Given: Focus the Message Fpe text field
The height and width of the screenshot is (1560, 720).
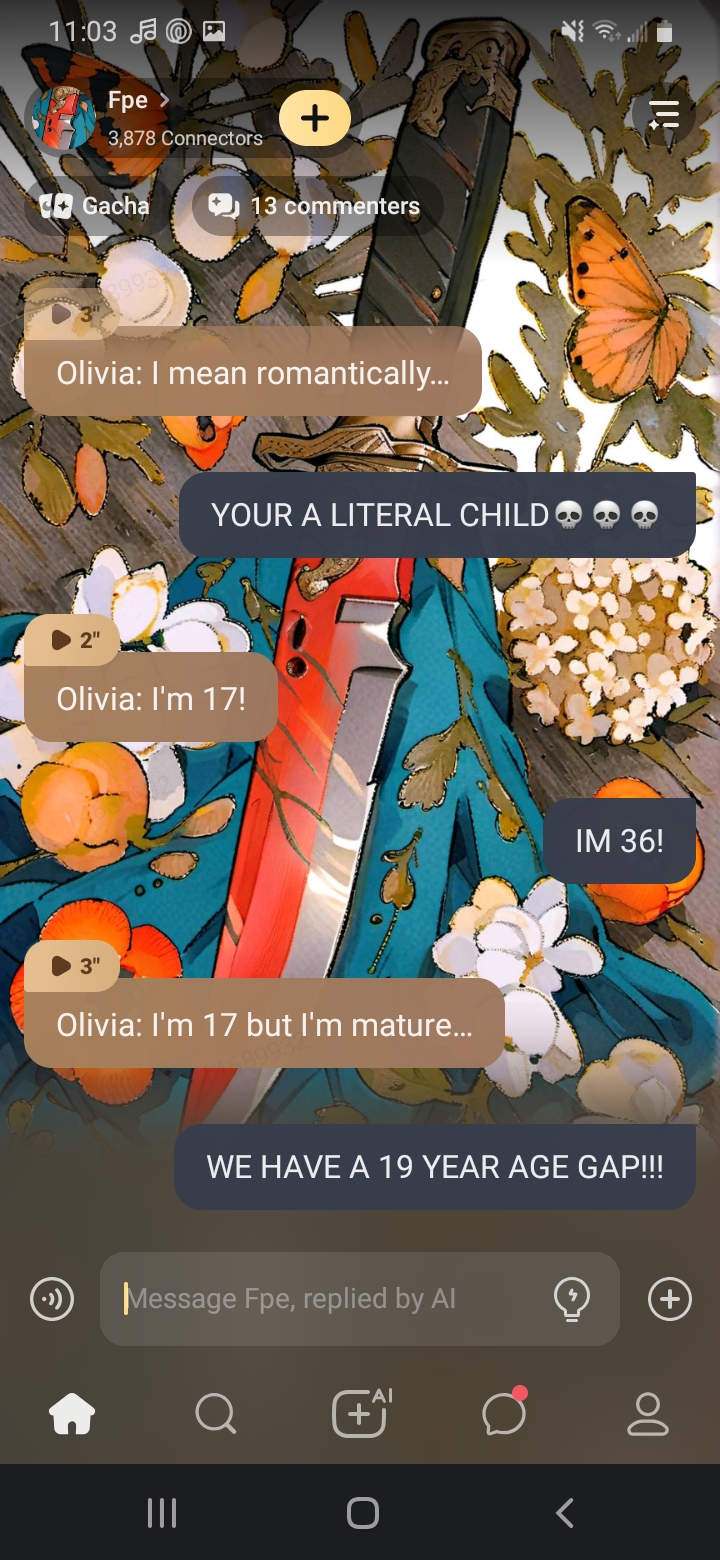Looking at the screenshot, I should pyautogui.click(x=330, y=1299).
